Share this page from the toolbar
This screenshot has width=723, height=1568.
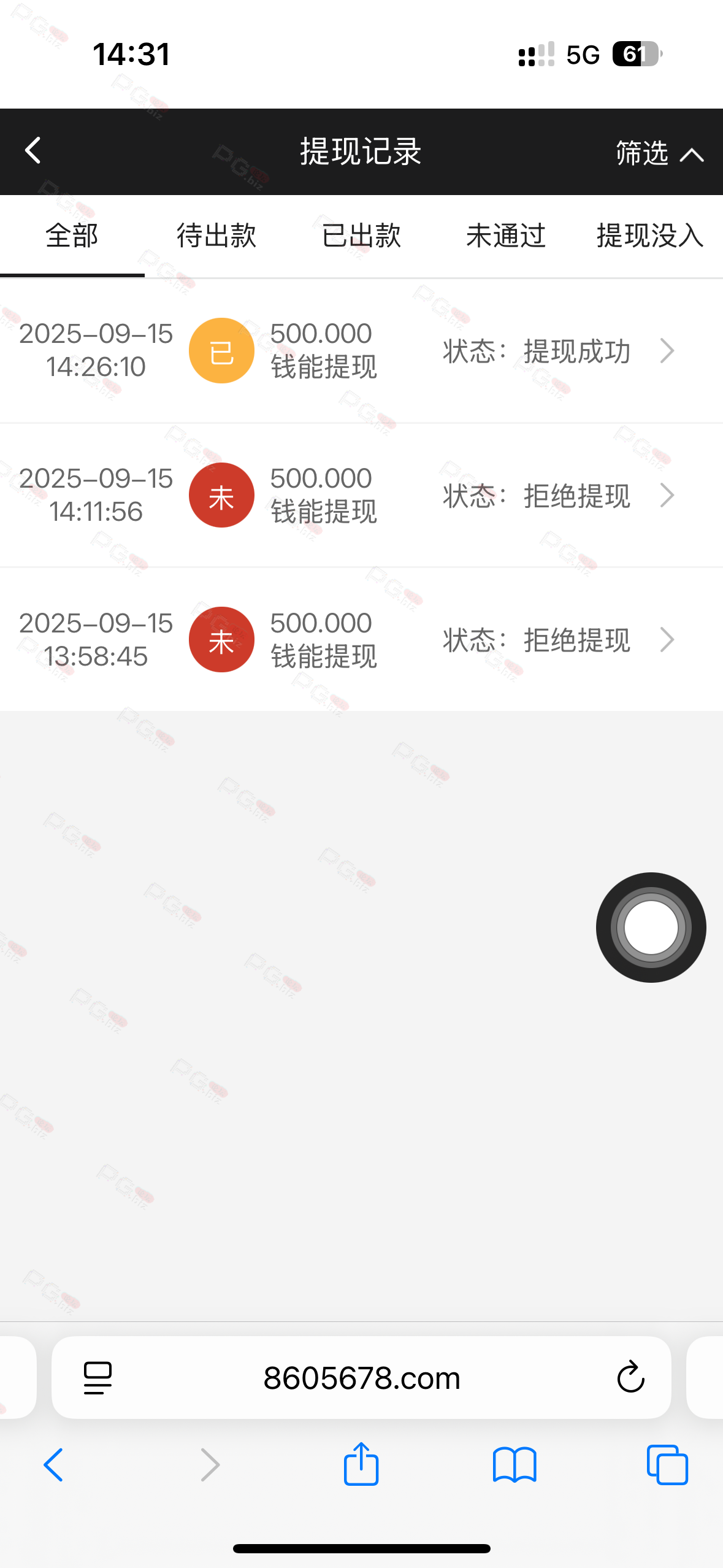coord(361,1464)
